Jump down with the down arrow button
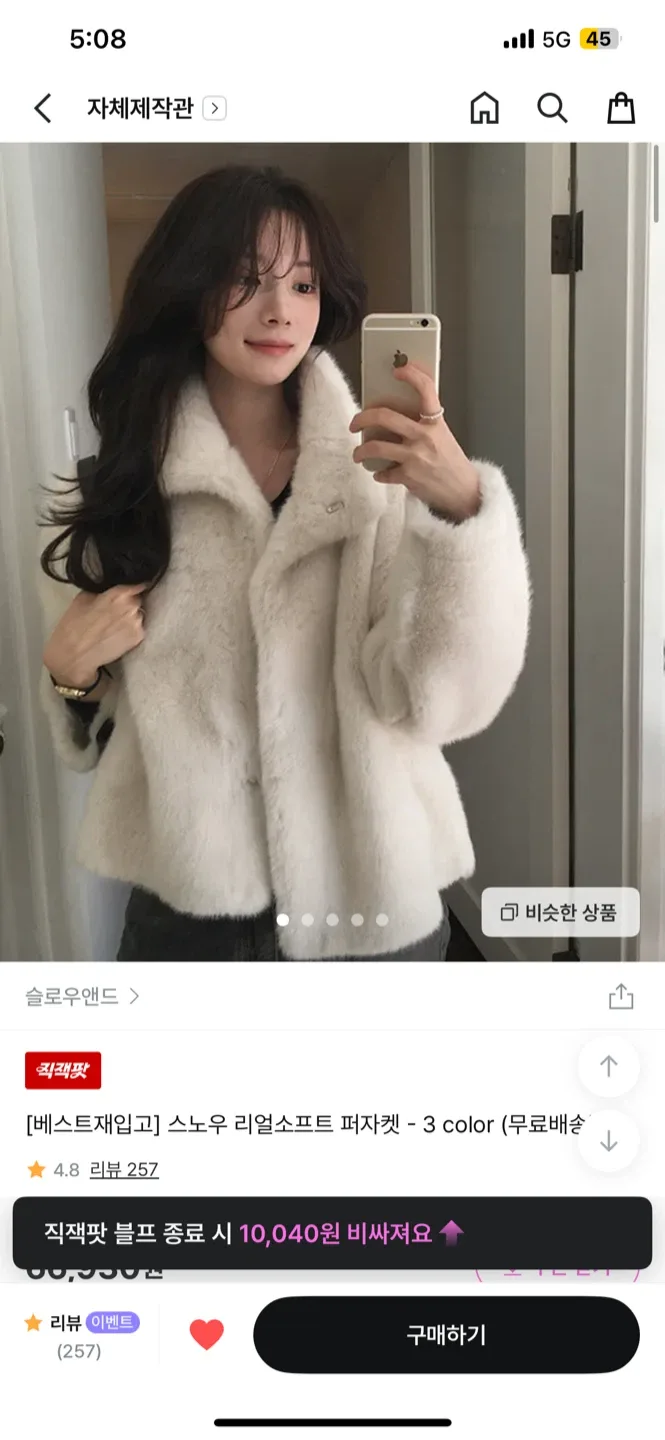This screenshot has height=1440, width=665. (608, 1141)
